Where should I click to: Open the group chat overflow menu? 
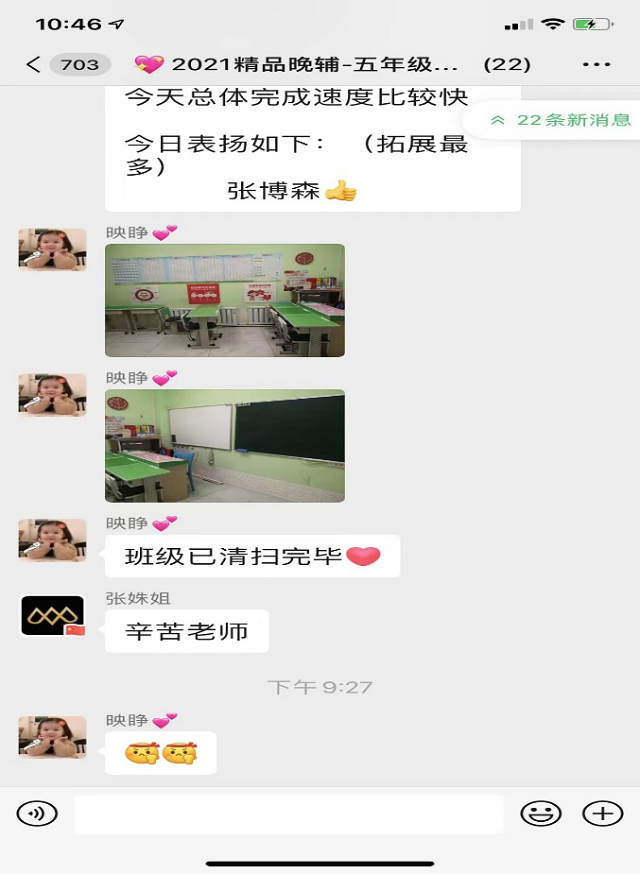(x=596, y=65)
